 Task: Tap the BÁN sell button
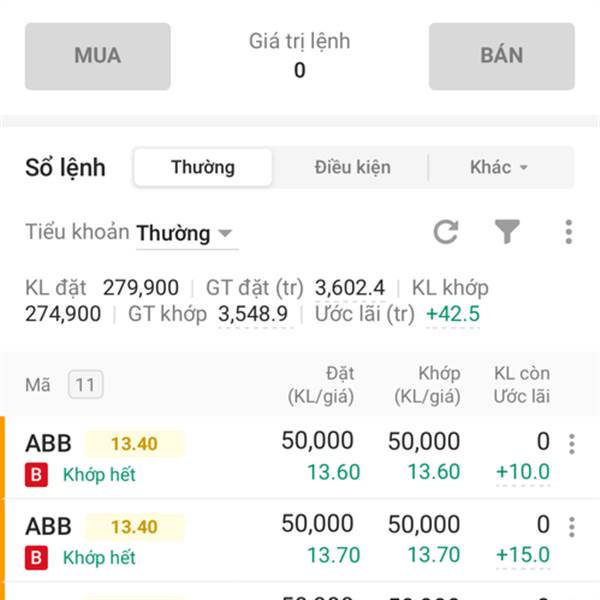click(x=501, y=56)
